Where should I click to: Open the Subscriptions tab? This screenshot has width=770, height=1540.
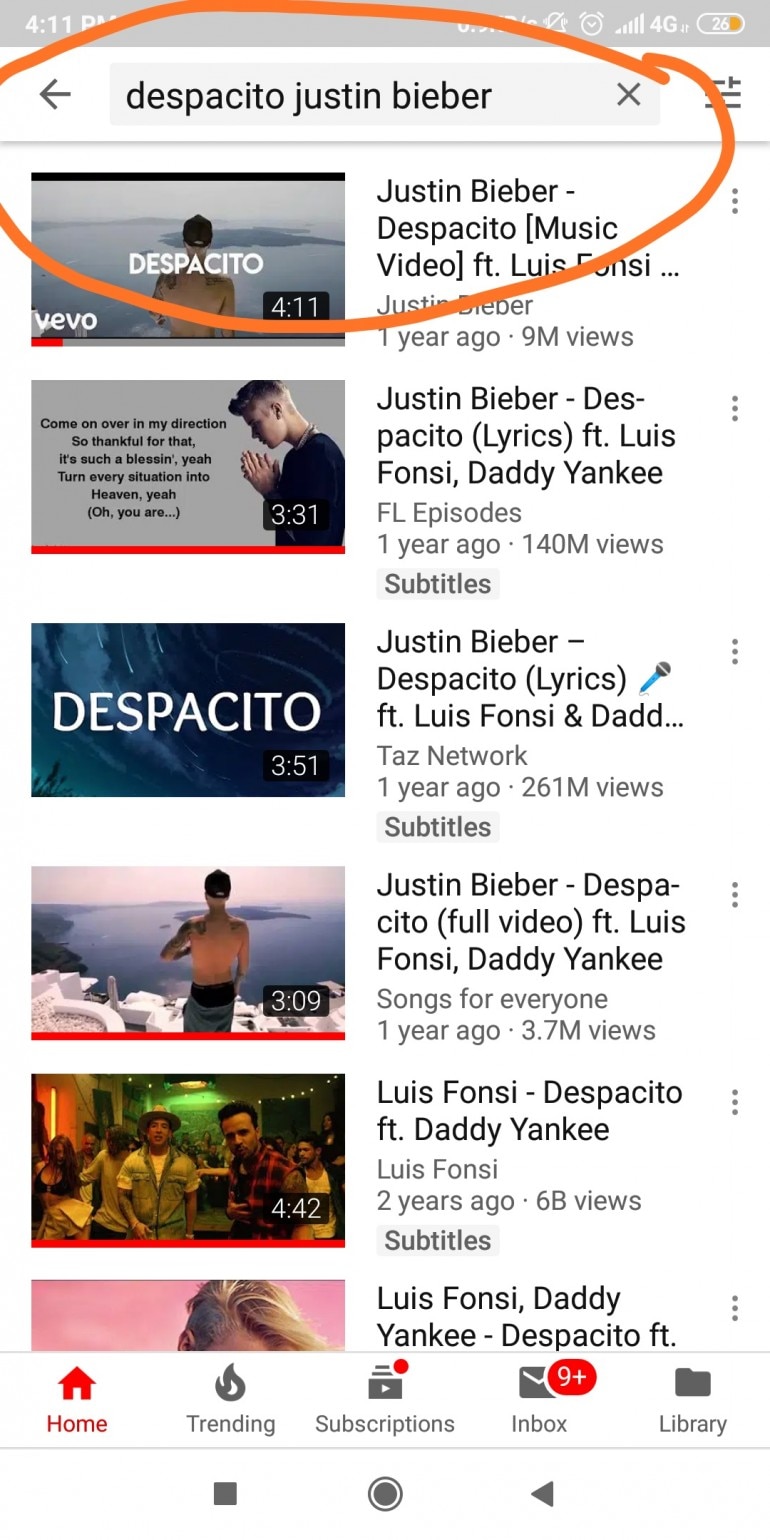click(x=385, y=1401)
